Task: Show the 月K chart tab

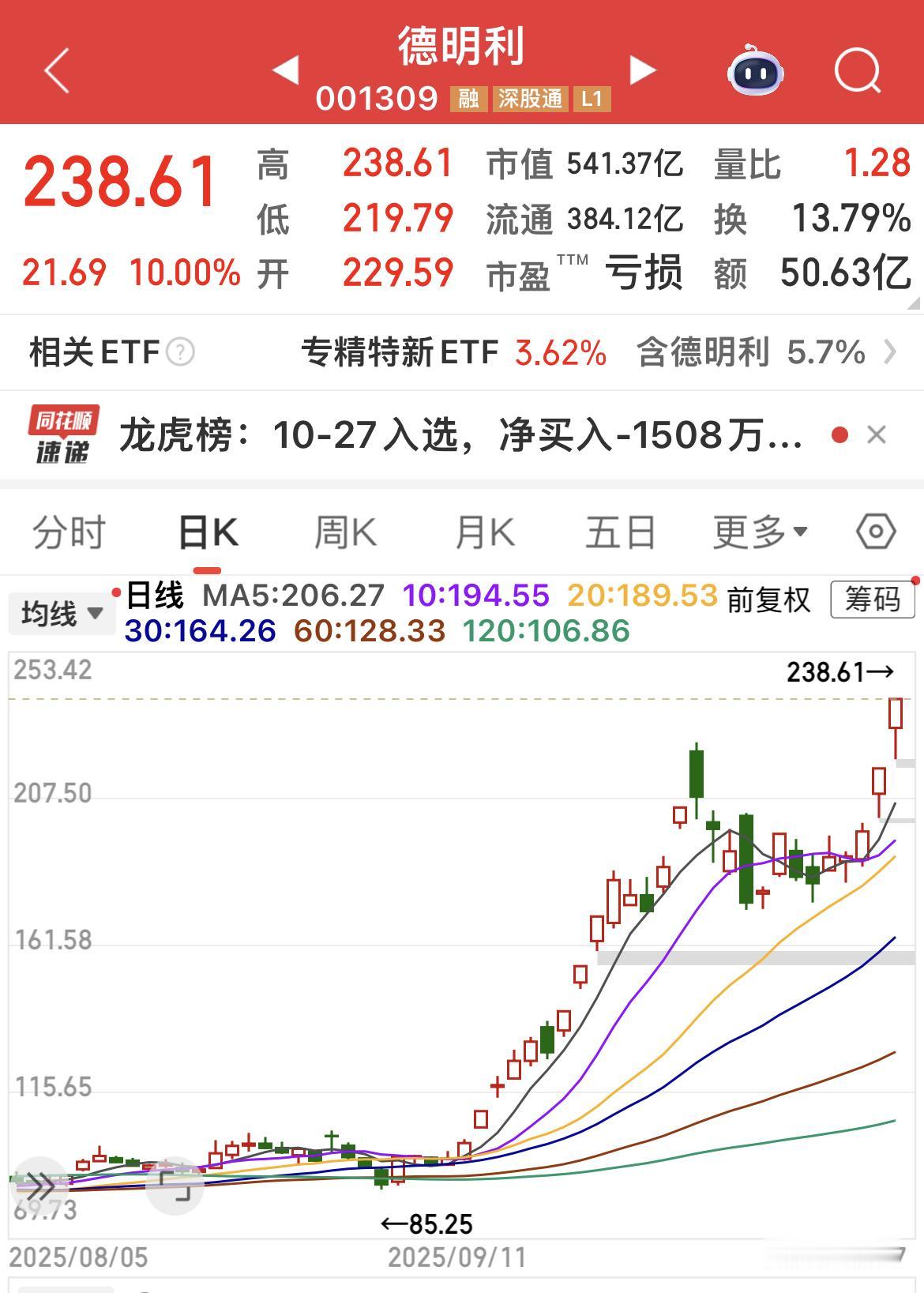Action: [485, 532]
